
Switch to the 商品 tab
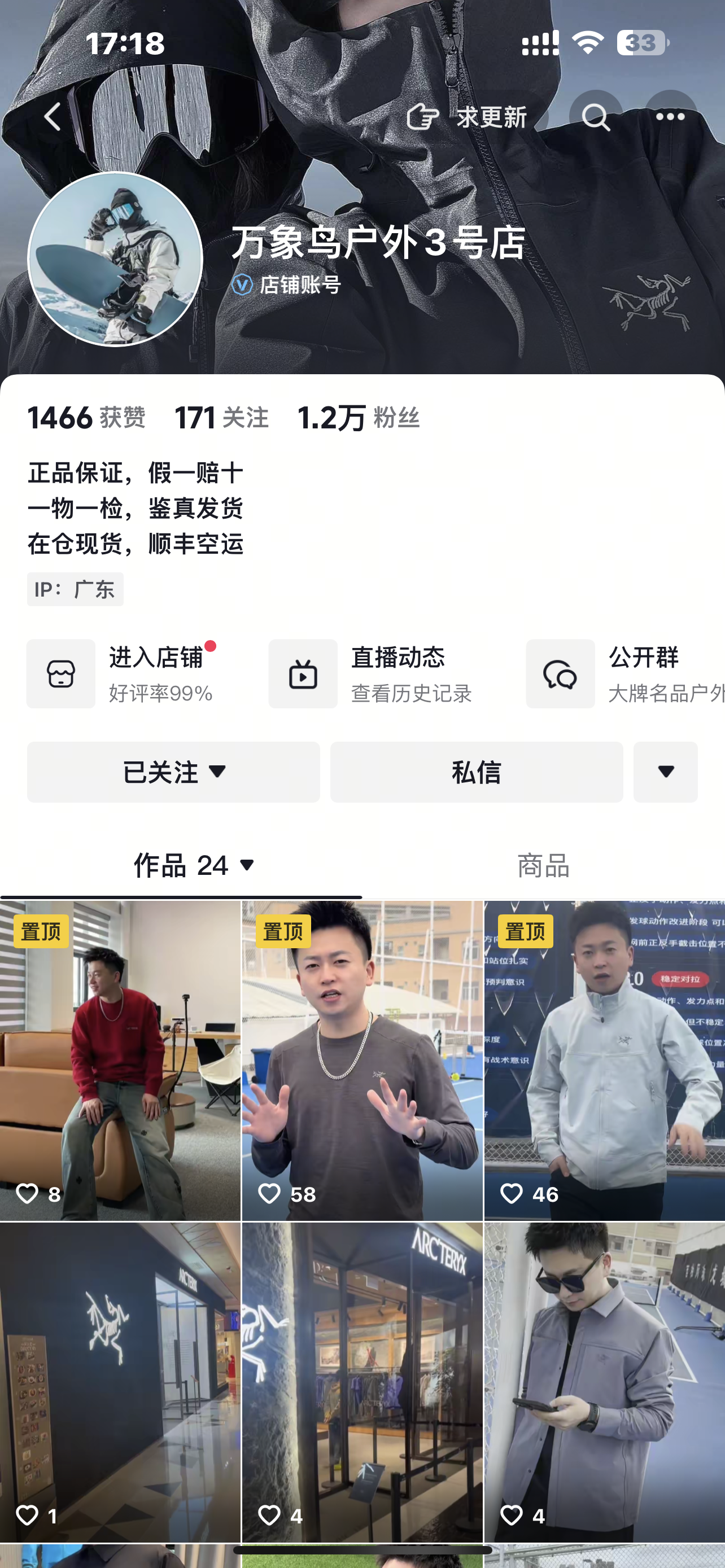(x=543, y=865)
